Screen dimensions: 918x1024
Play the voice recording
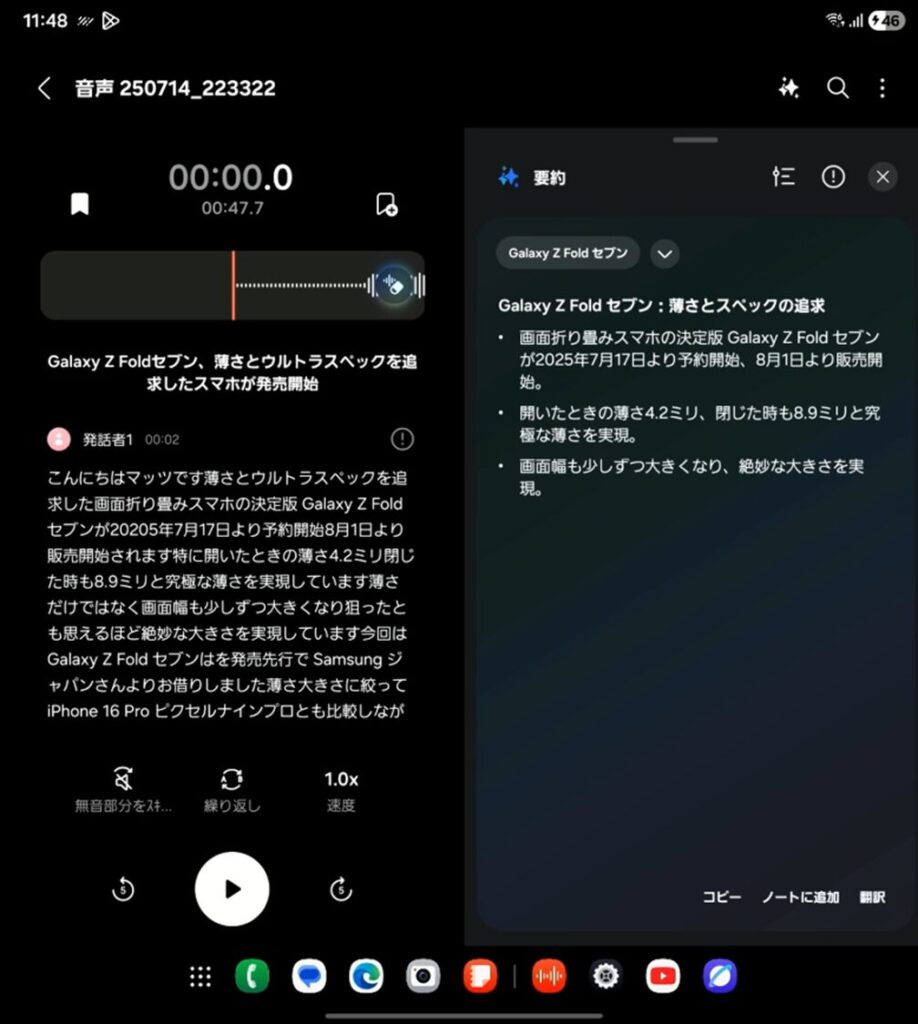coord(232,889)
